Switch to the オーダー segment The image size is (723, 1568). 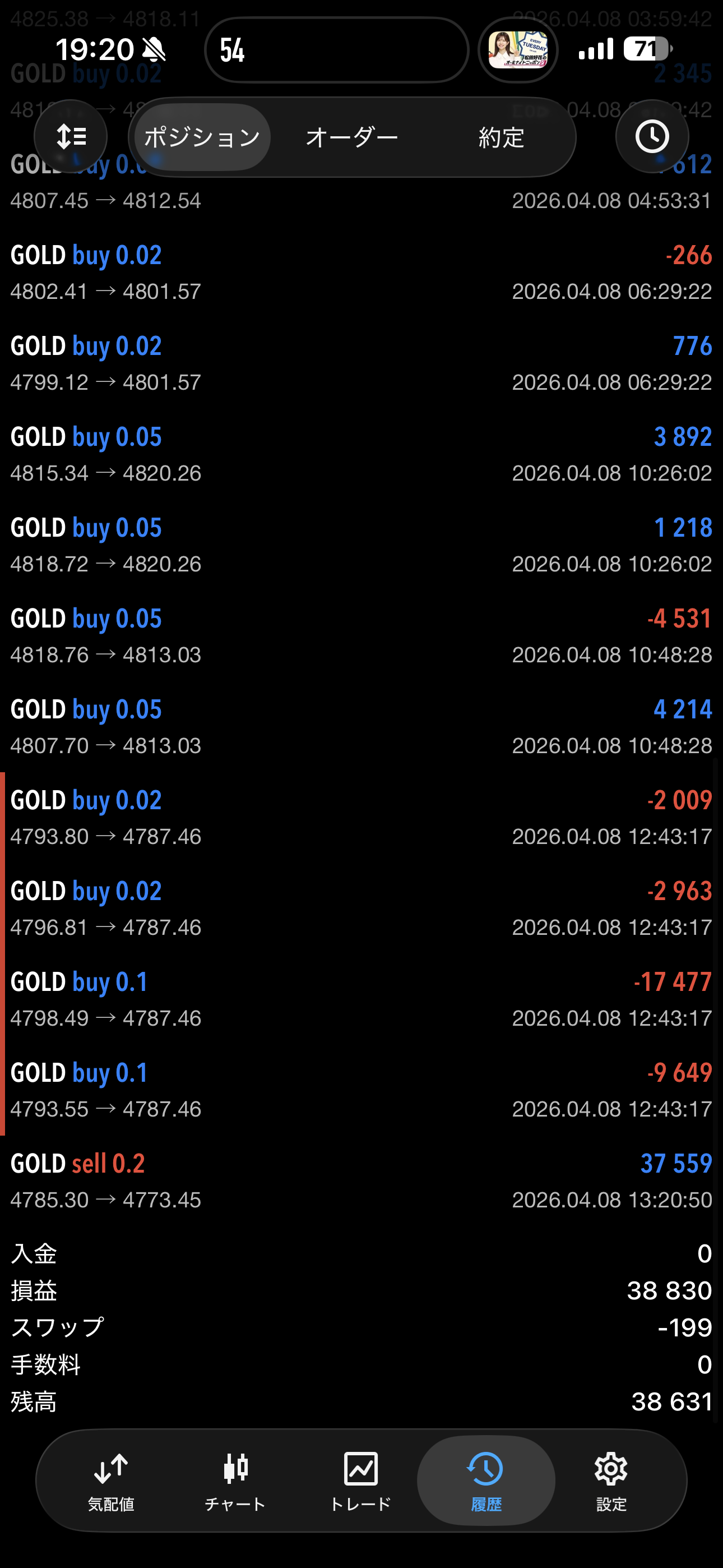(352, 137)
